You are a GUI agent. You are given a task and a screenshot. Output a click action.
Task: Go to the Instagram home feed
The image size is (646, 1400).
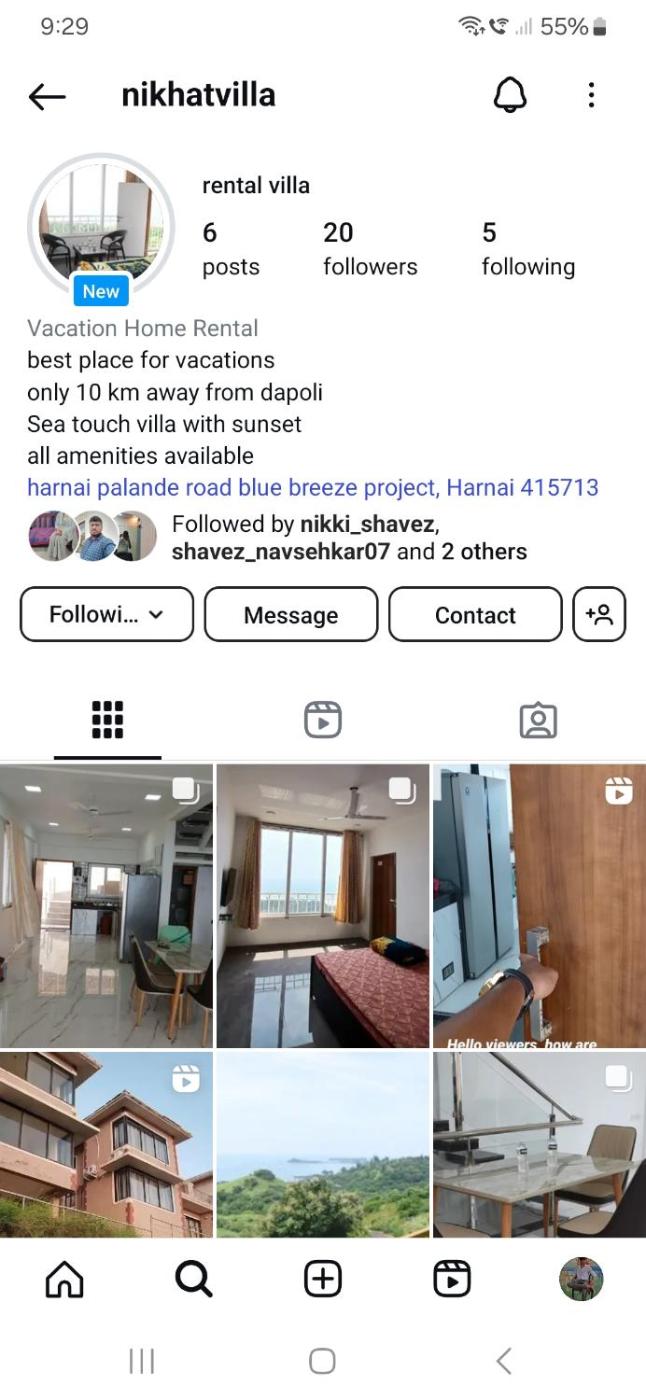pos(65,1279)
